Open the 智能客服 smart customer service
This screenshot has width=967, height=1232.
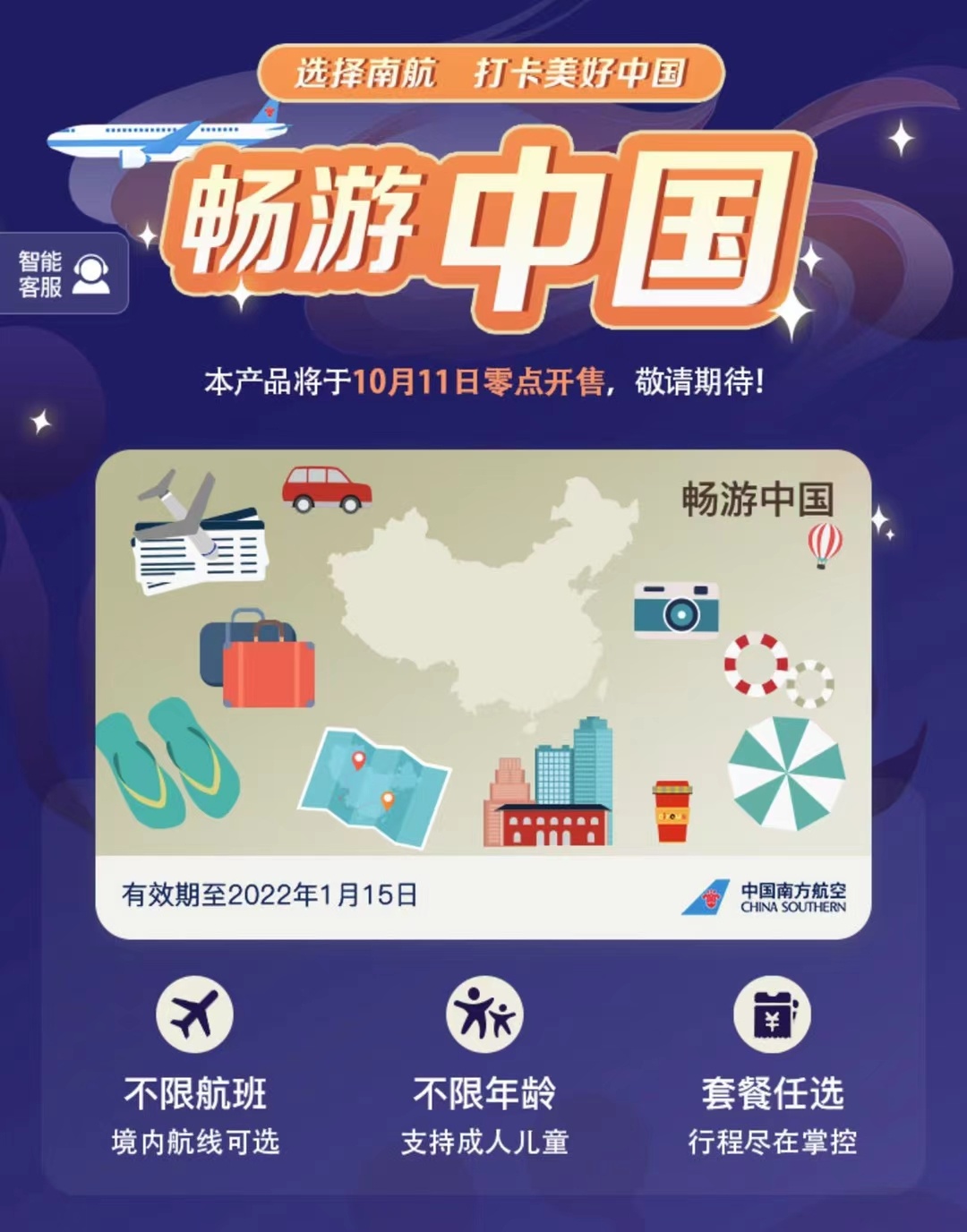coord(63,273)
